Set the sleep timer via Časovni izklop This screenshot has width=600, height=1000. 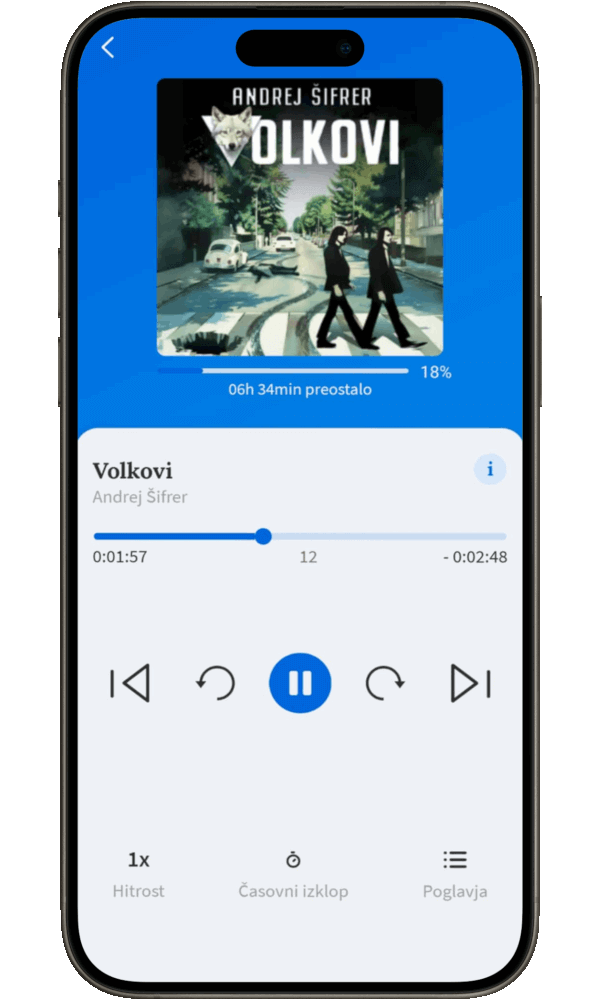coord(293,873)
